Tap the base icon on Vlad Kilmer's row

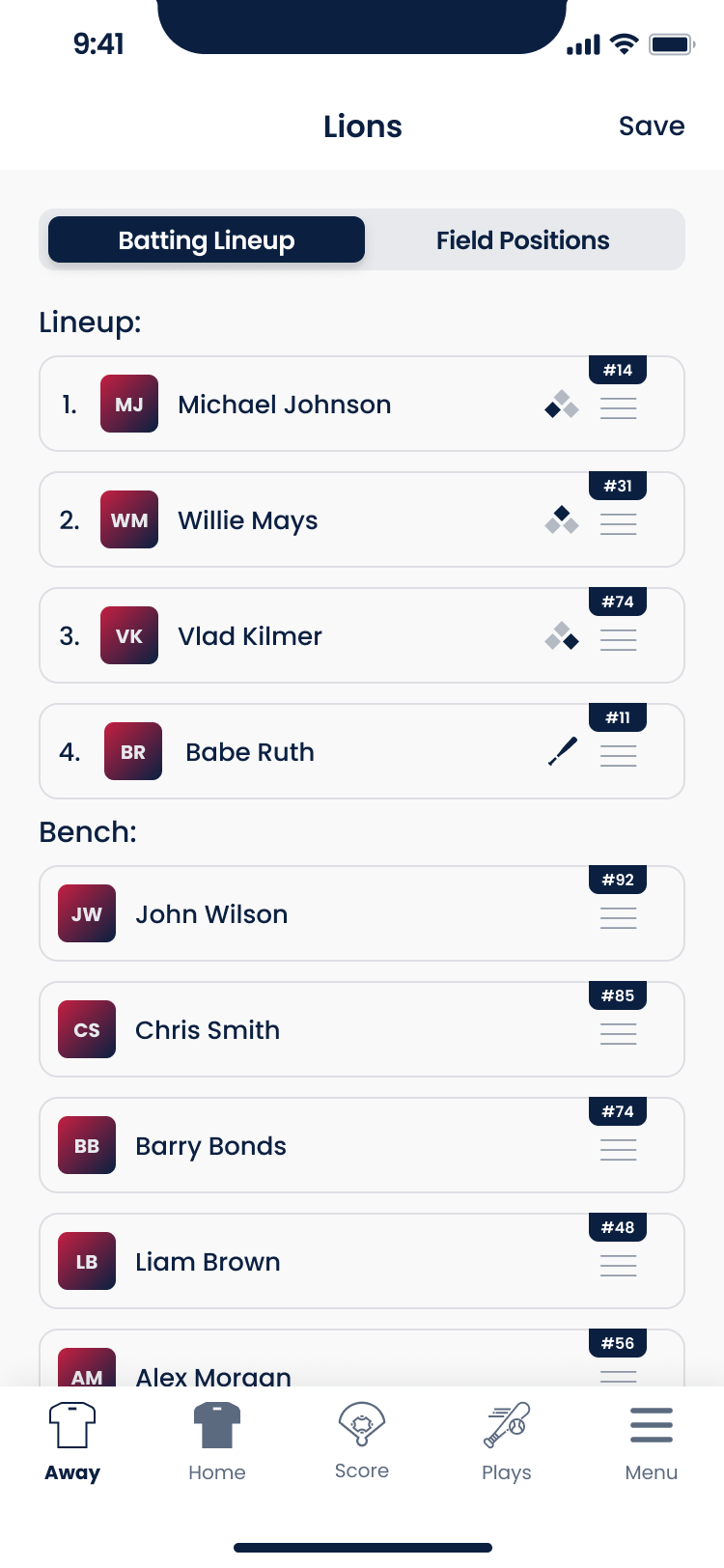point(562,636)
